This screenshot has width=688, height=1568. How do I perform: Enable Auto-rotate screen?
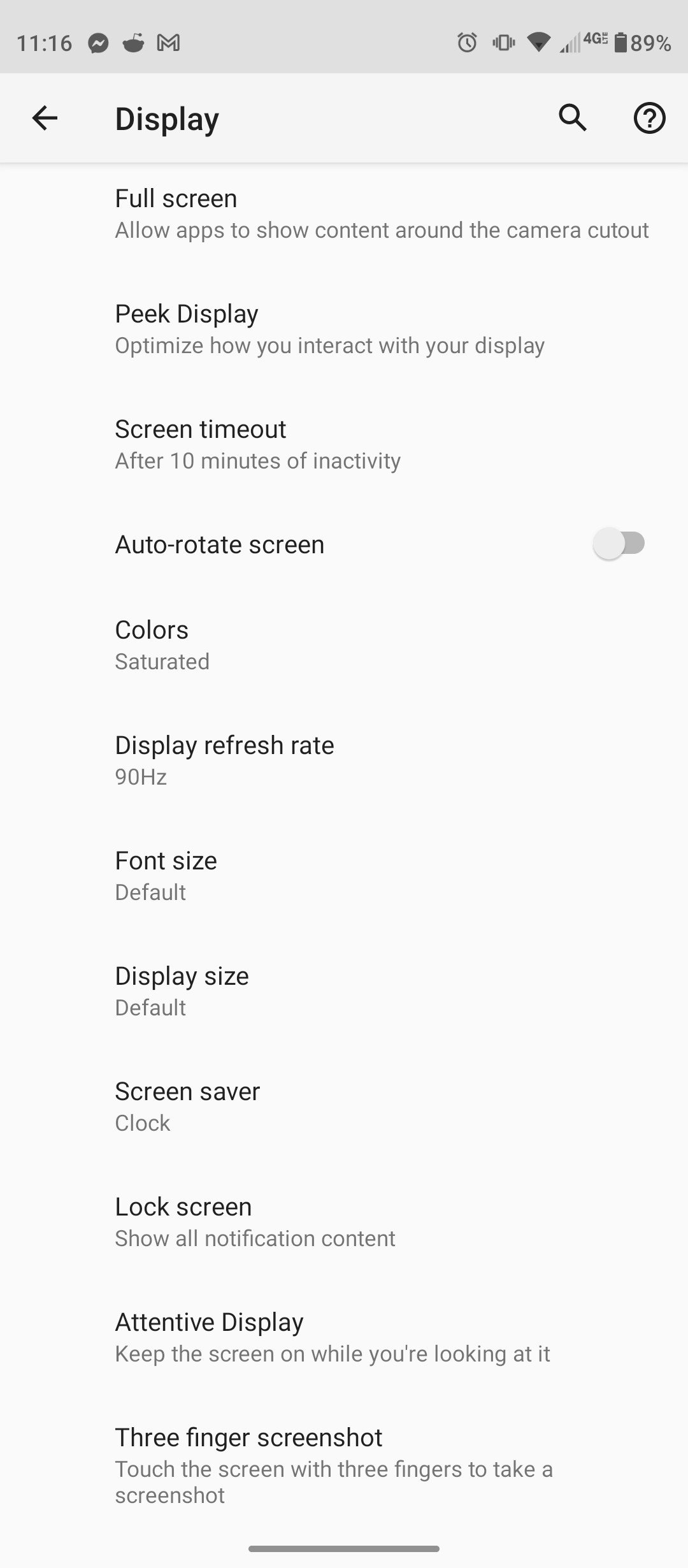619,544
